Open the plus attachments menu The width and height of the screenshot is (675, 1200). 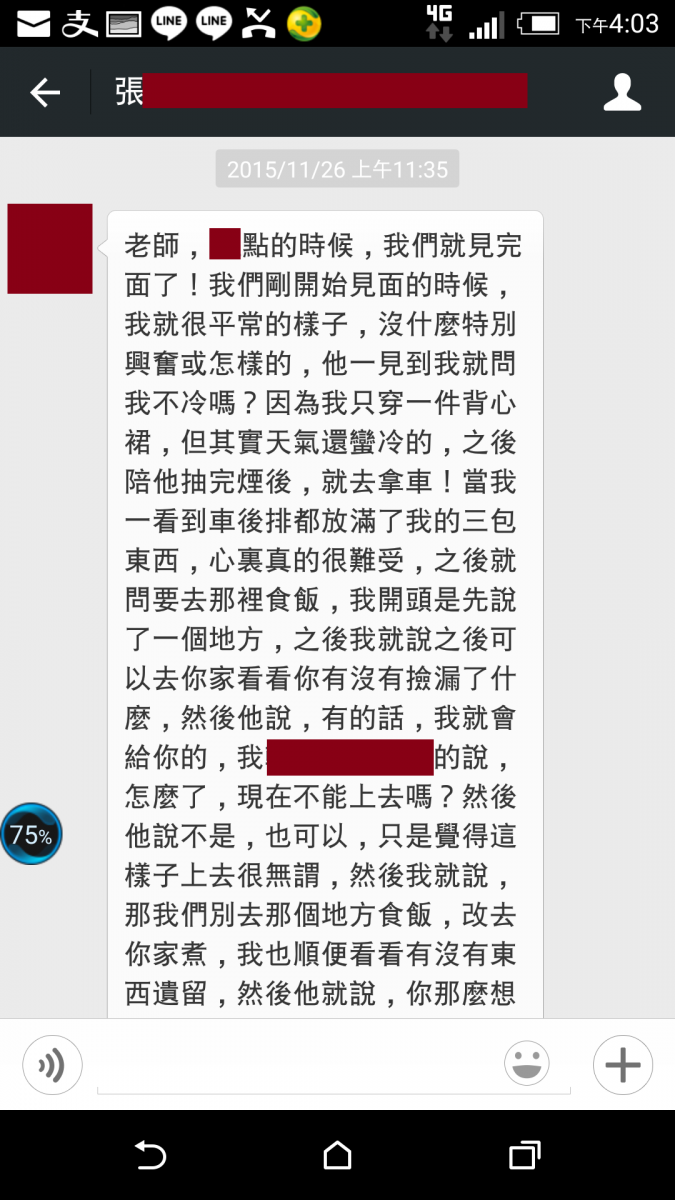622,1064
